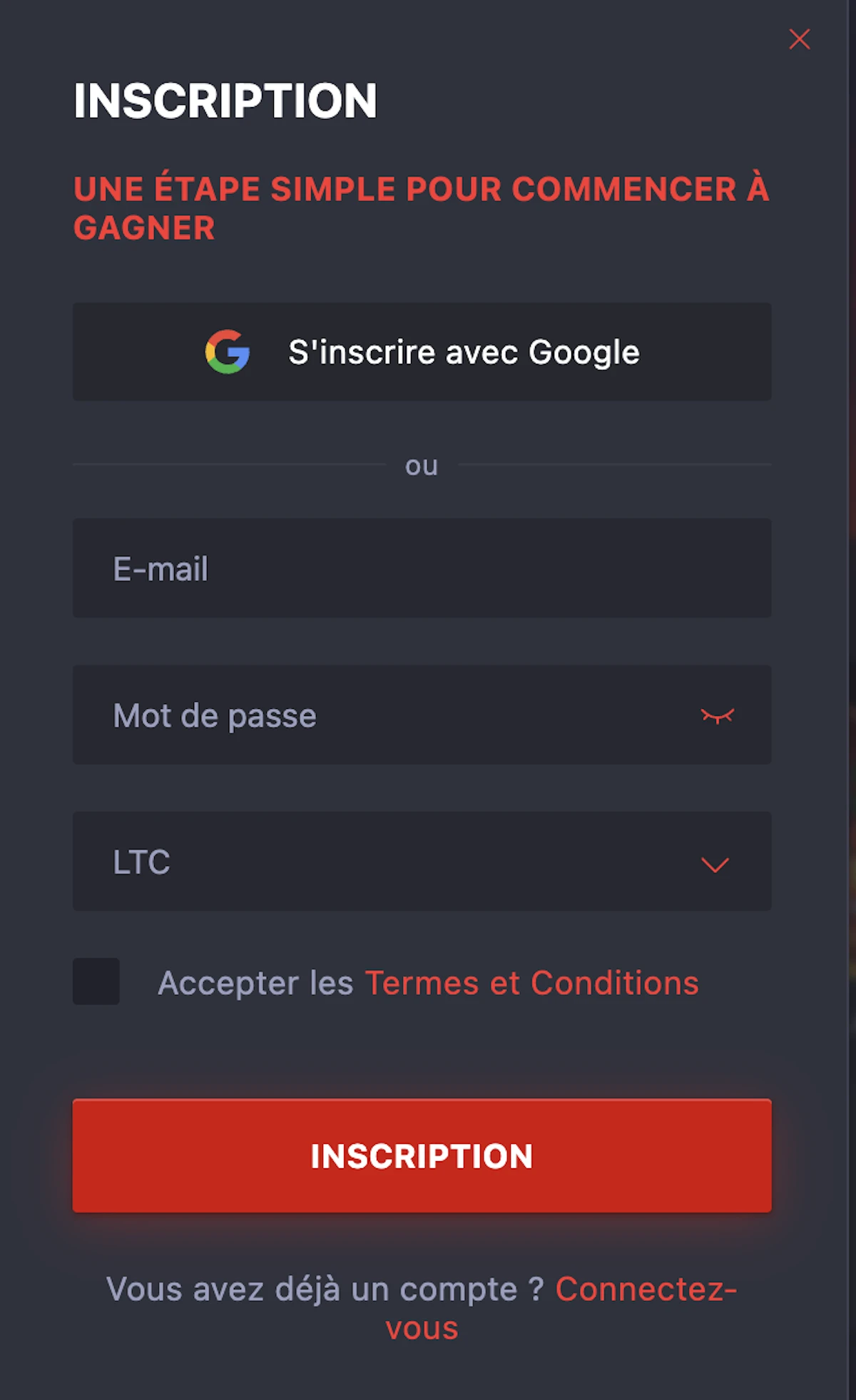Sign up using S'inscrire avec Google
Viewport: 856px width, 1400px height.
tap(422, 352)
